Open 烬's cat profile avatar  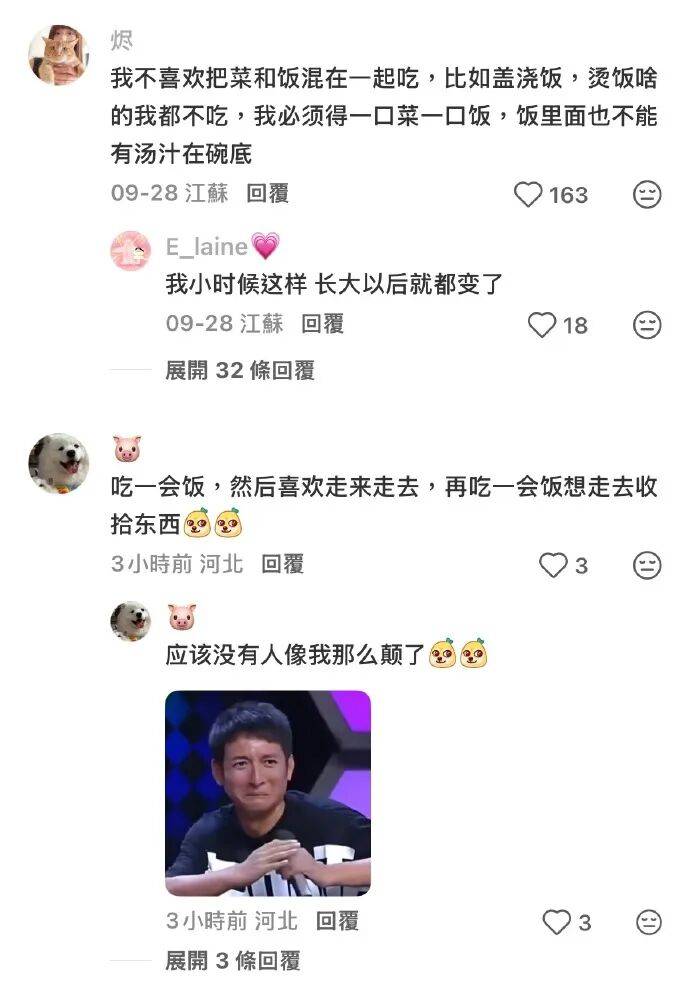click(58, 55)
